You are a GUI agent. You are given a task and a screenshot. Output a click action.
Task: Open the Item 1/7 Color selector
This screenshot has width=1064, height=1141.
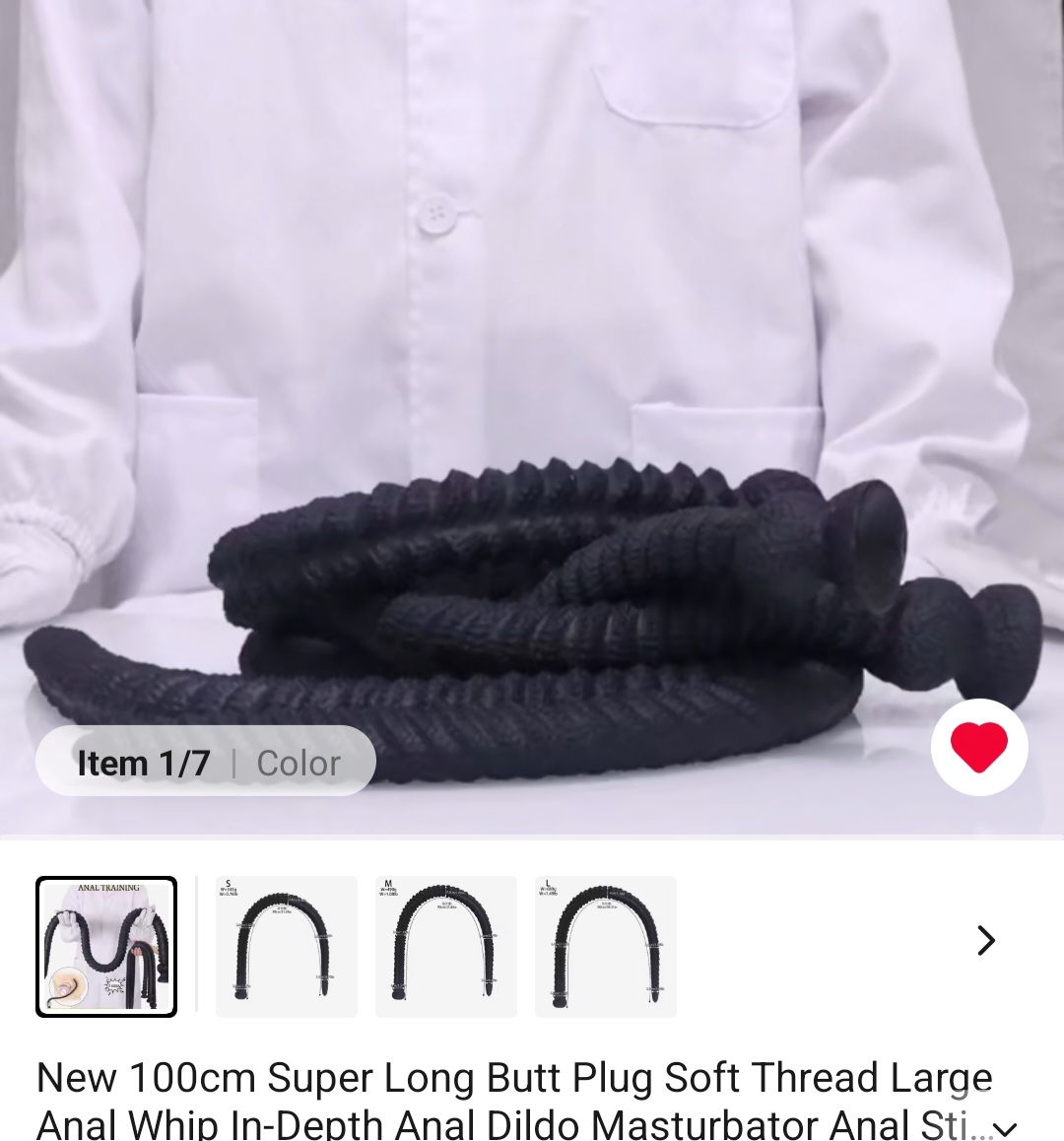click(x=206, y=763)
